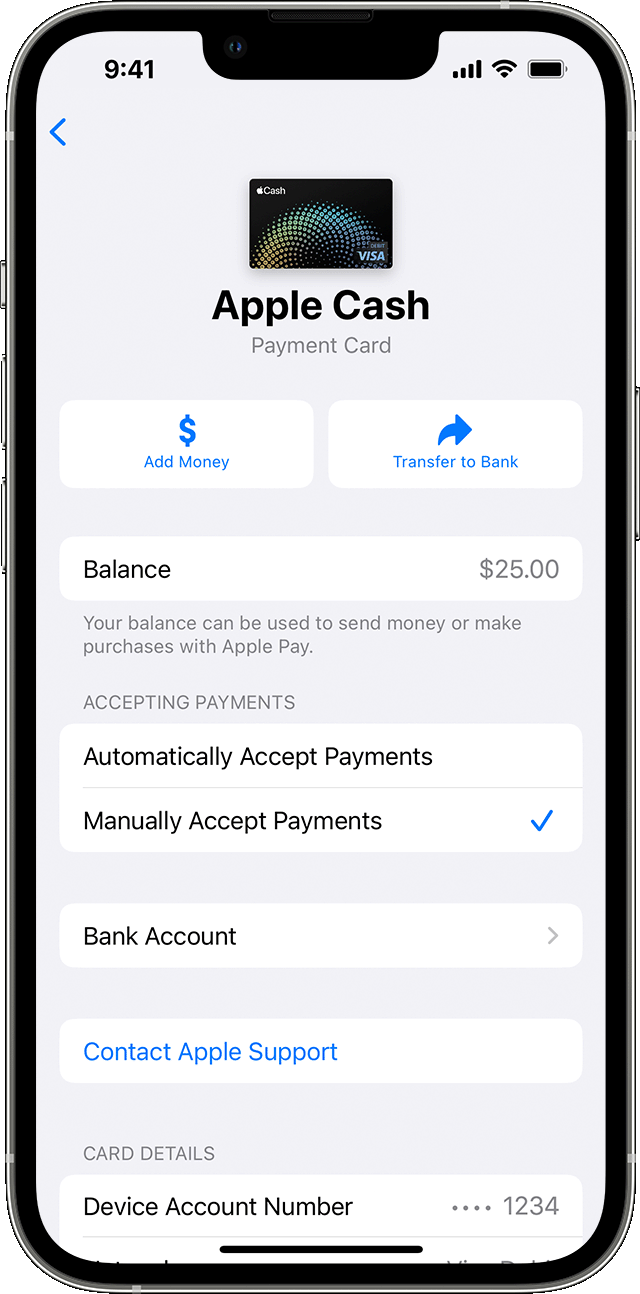Choose Manually Accept Payments option
Image resolution: width=640 pixels, height=1294 pixels.
pos(320,821)
